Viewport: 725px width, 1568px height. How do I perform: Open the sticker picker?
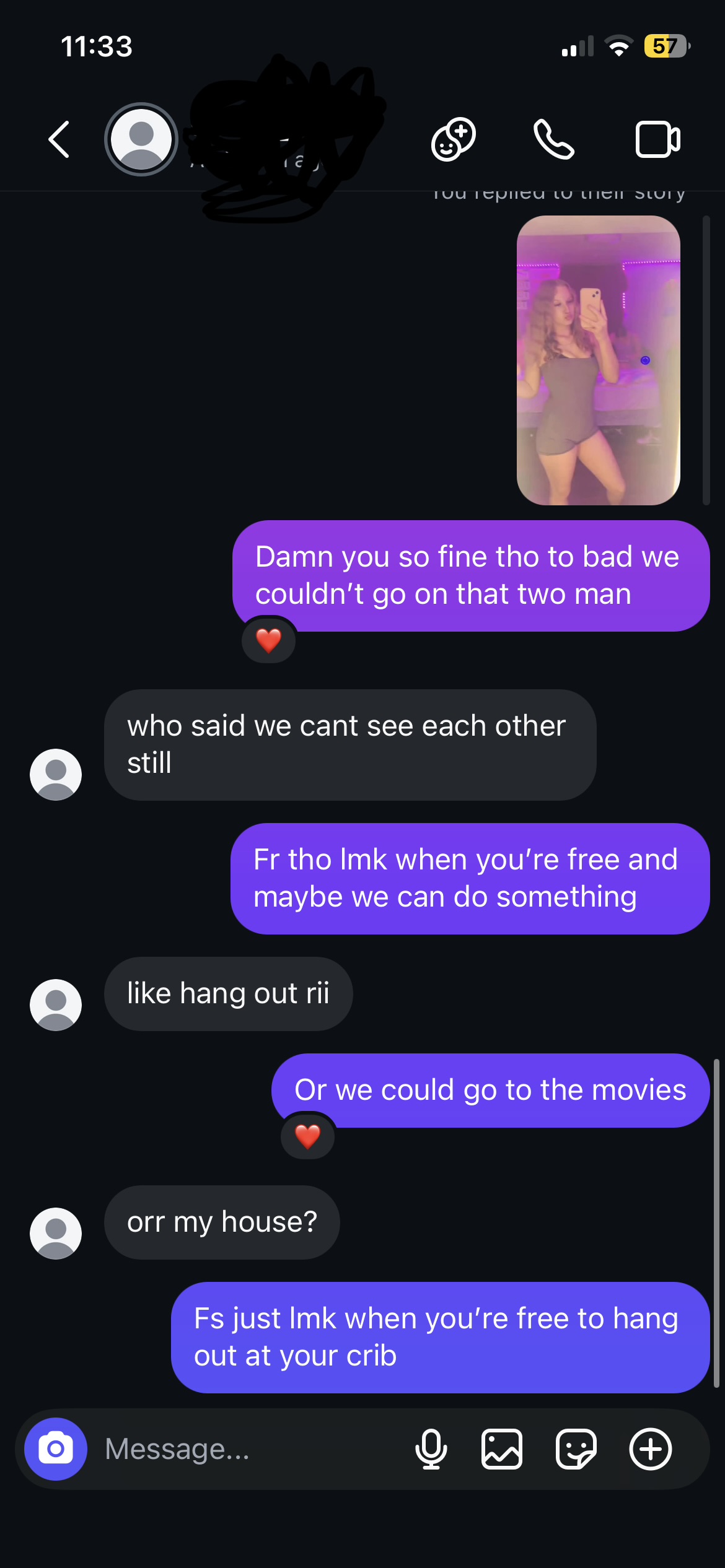pyautogui.click(x=576, y=1448)
